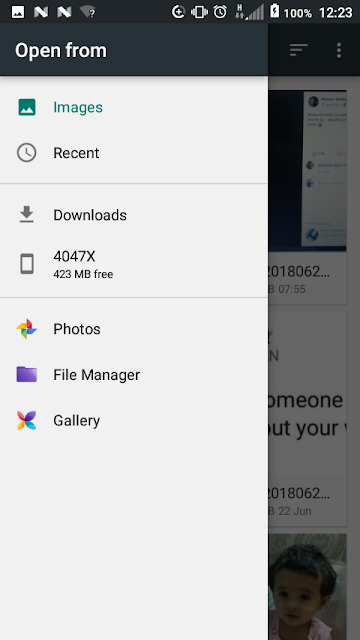The height and width of the screenshot is (640, 360).
Task: Tap the sort icon in the toolbar
Action: 298,50
